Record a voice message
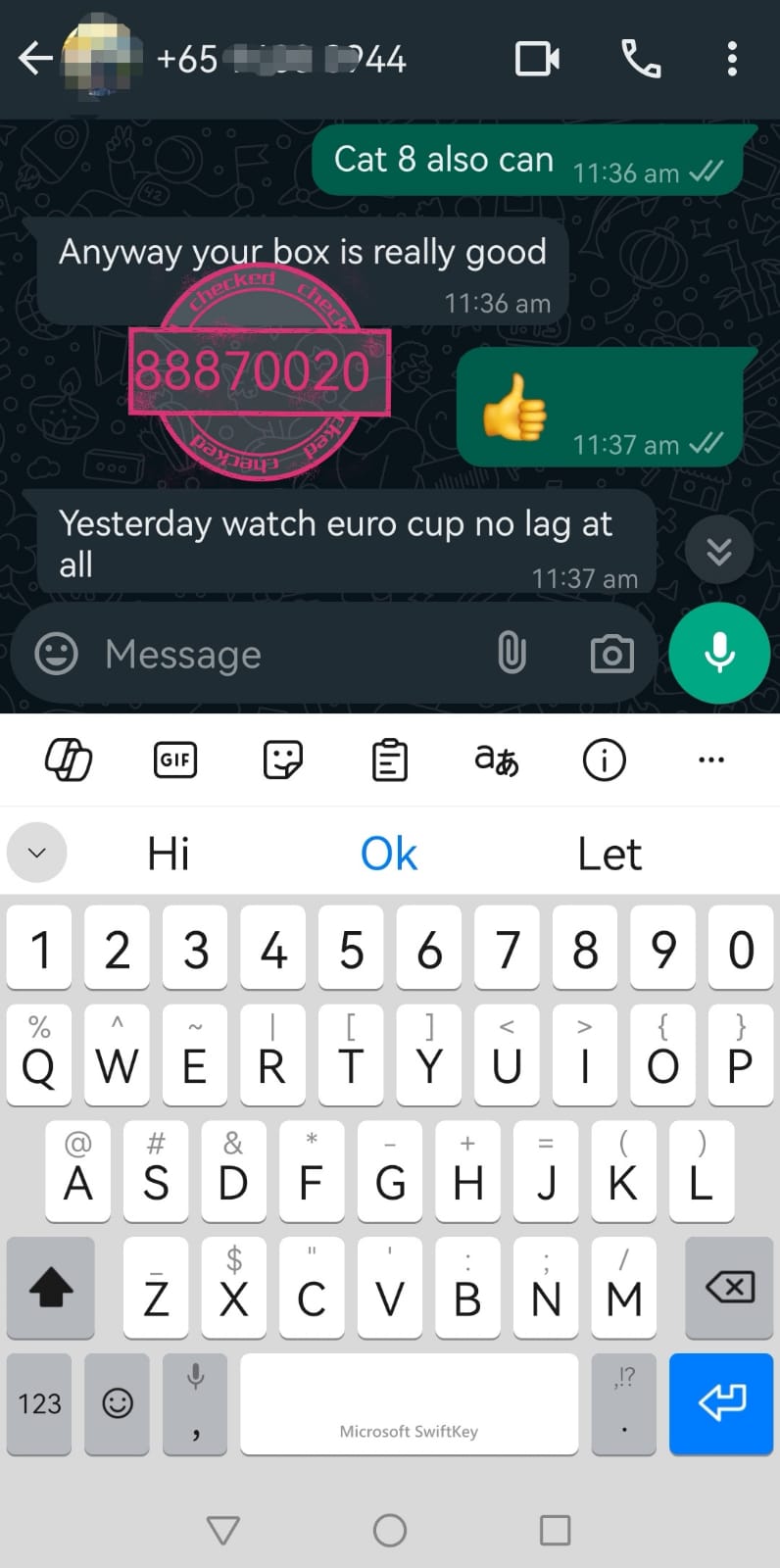Screen dimensions: 780x1568 719,654
